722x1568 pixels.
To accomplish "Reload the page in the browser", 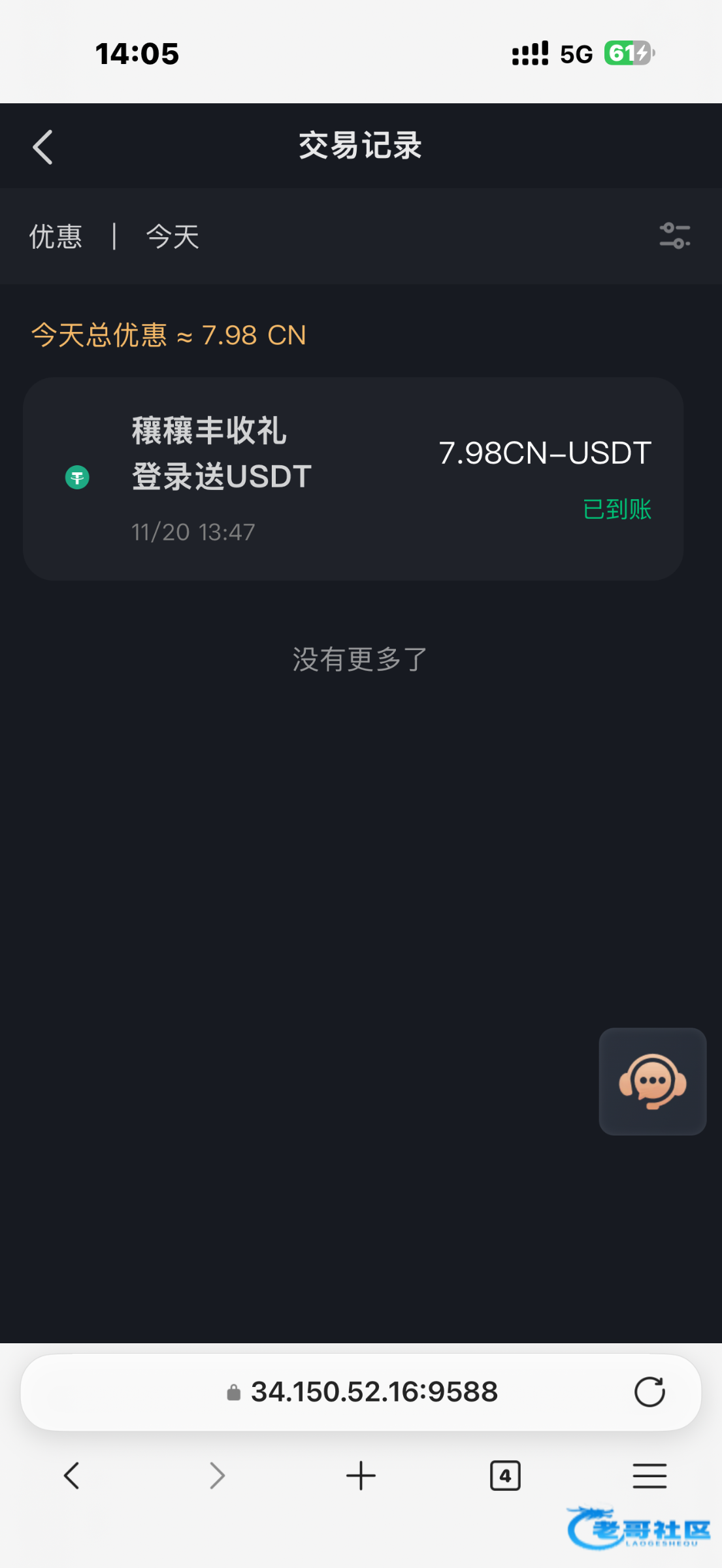I will coord(649,1392).
